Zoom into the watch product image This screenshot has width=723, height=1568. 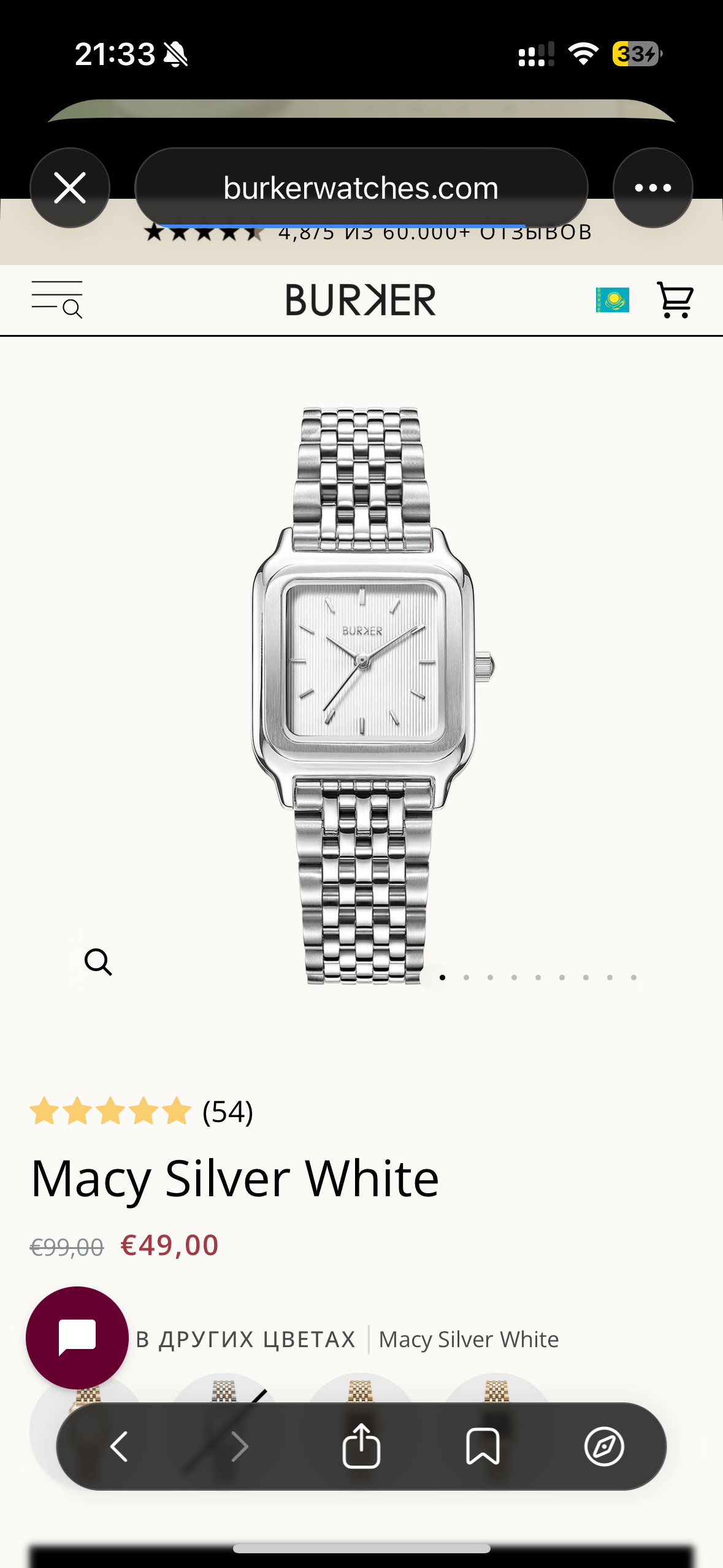(98, 961)
